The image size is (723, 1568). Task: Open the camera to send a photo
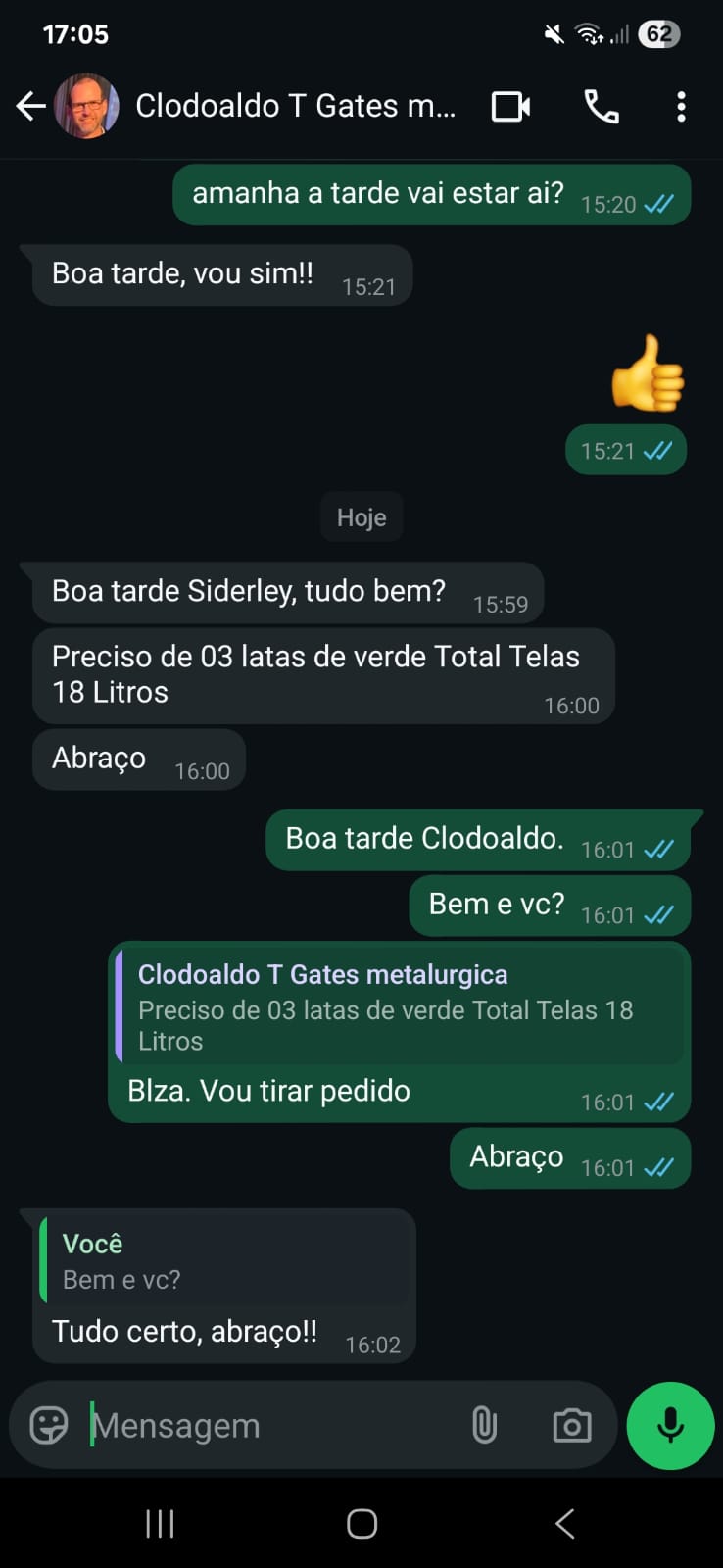point(571,1425)
